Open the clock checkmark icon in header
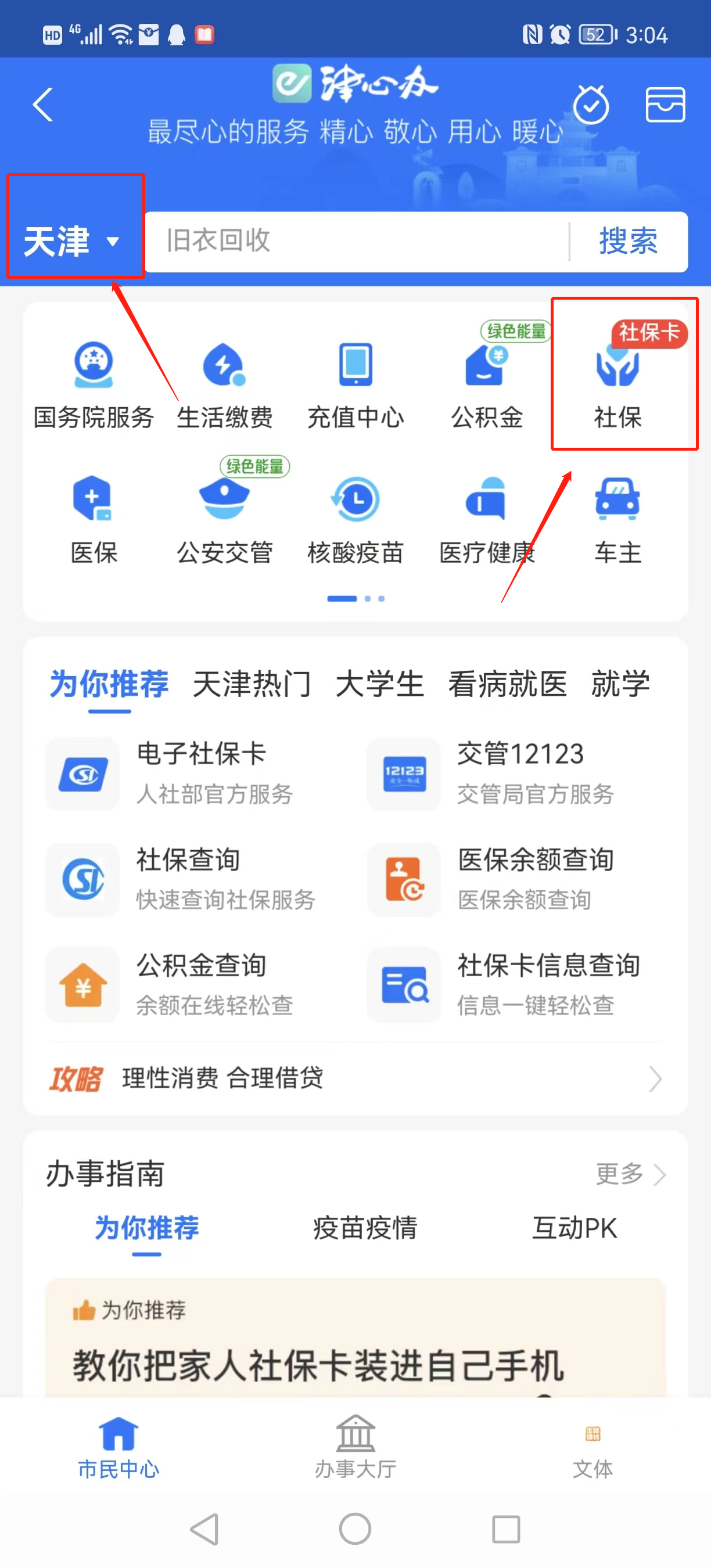 (591, 105)
